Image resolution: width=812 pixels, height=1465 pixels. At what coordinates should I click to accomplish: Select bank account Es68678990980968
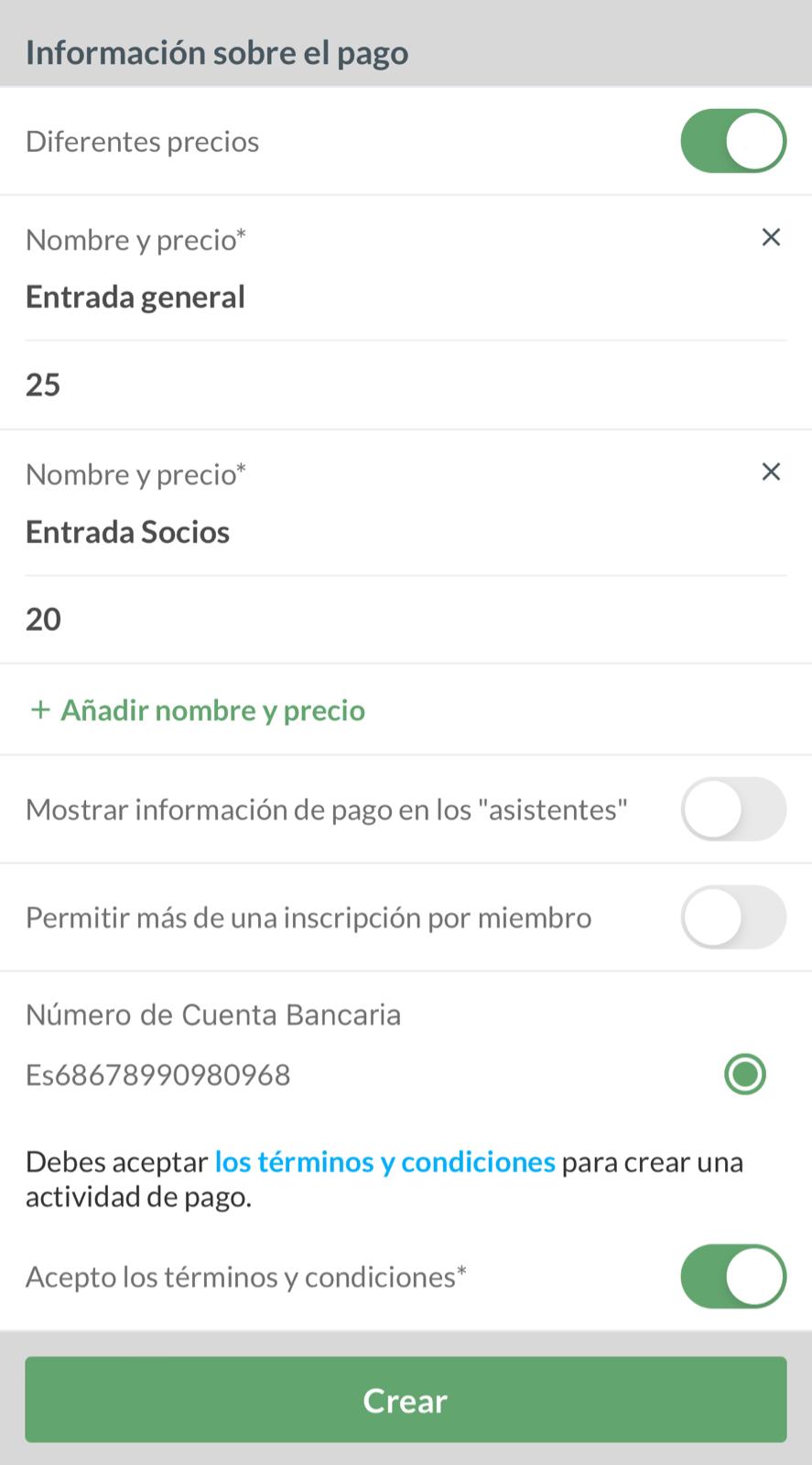tap(744, 1074)
